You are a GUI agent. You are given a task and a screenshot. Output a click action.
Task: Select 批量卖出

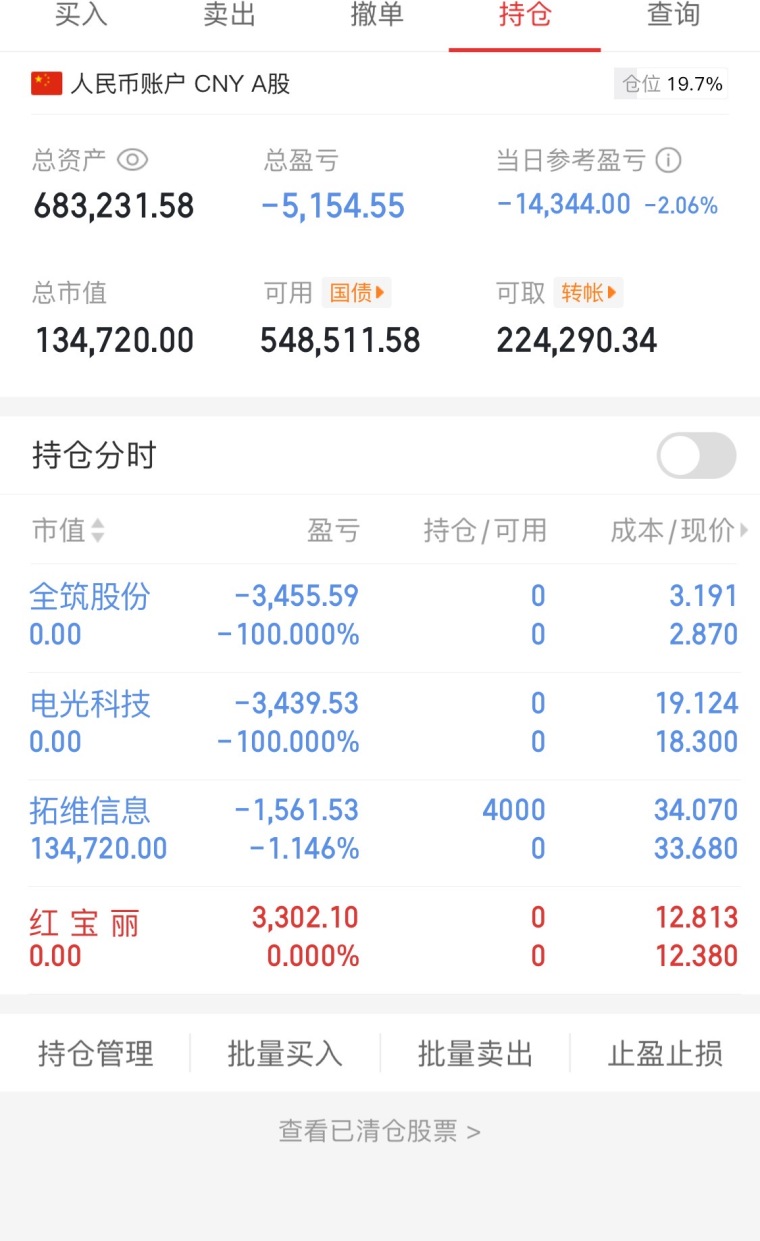pos(475,1054)
